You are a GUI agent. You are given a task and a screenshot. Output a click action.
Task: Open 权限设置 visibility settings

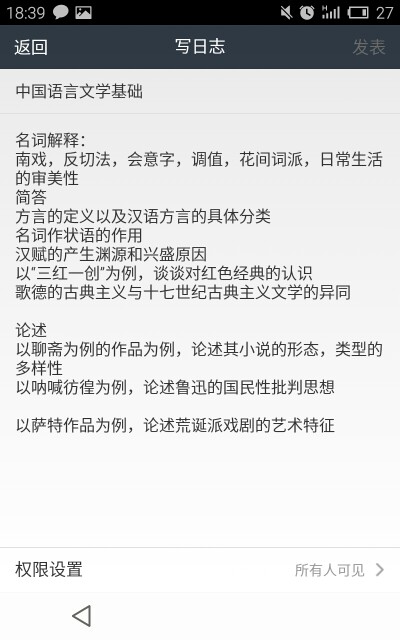tap(200, 570)
